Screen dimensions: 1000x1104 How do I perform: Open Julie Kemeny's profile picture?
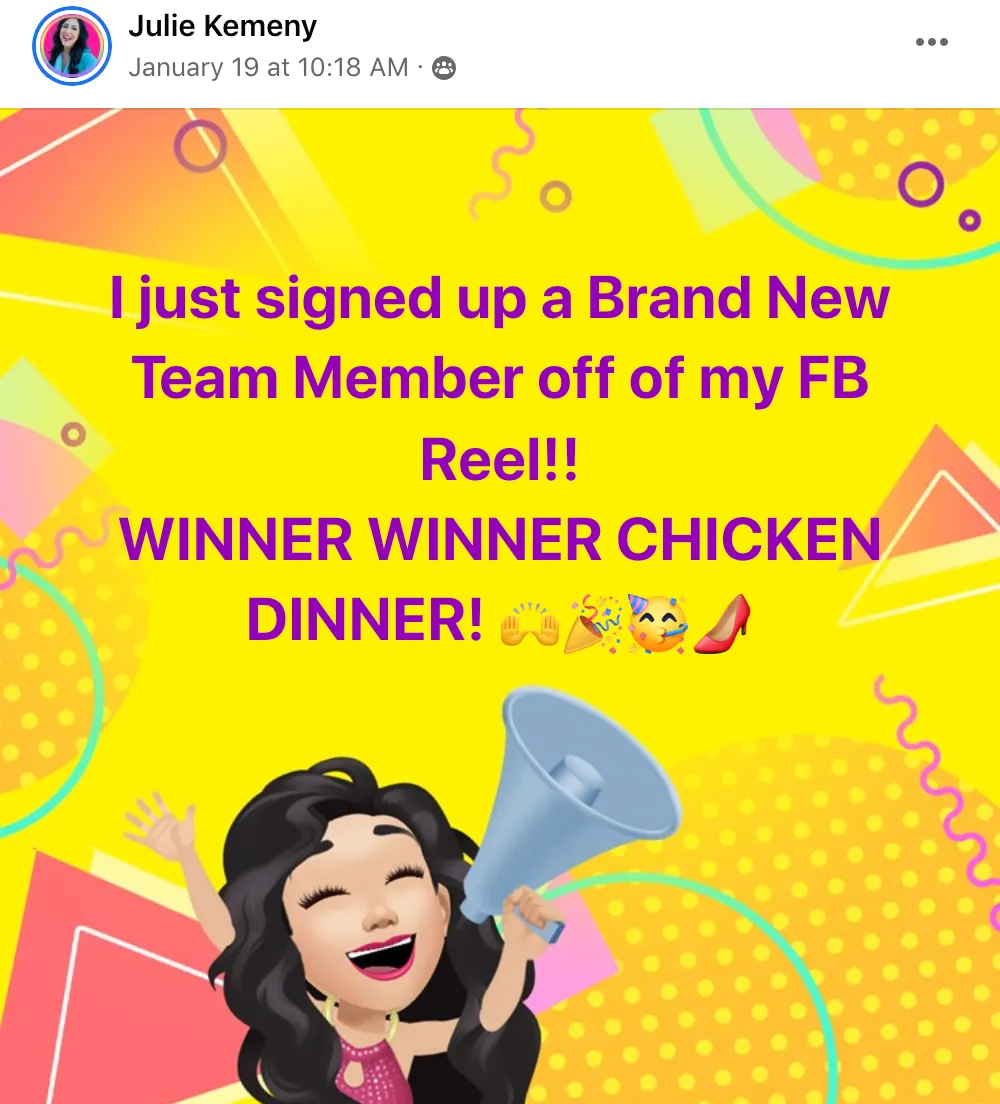72,46
